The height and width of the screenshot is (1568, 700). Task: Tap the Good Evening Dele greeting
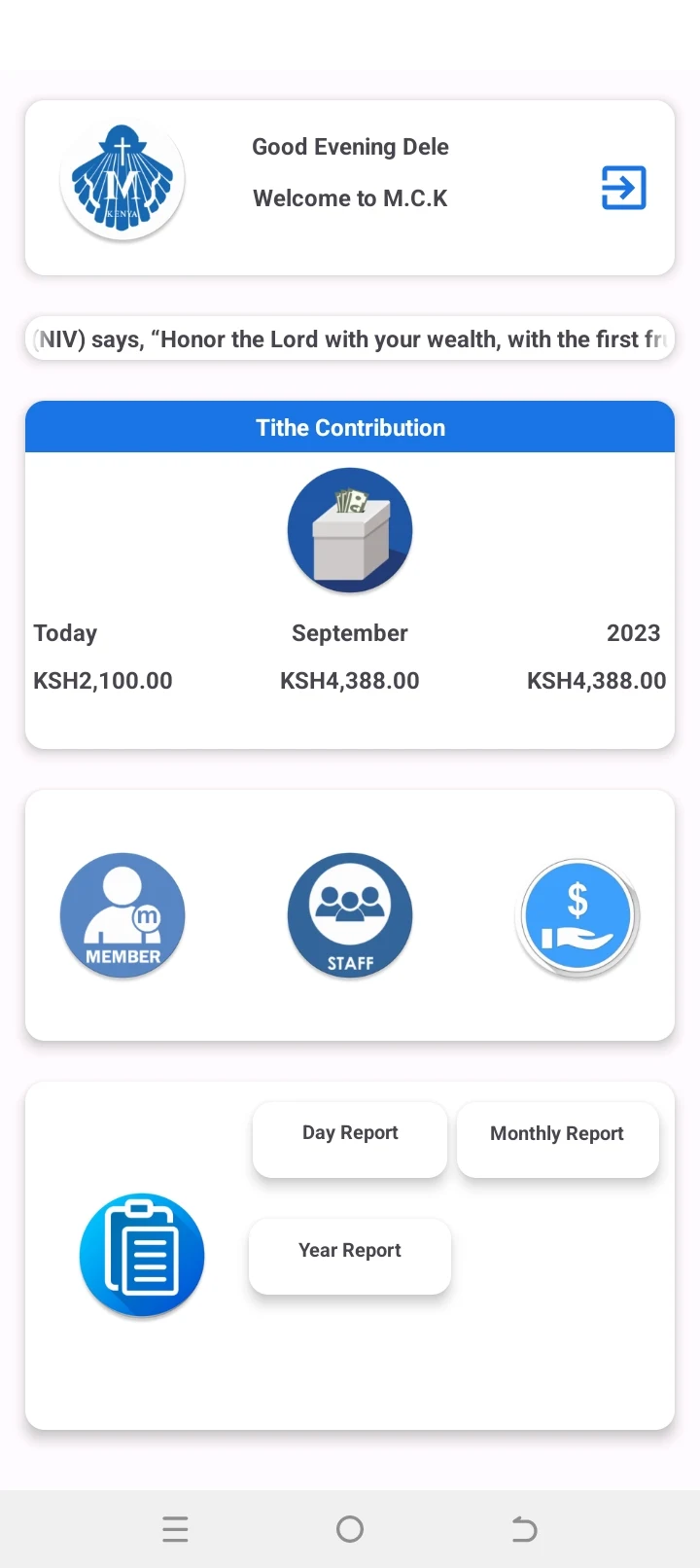350,146
